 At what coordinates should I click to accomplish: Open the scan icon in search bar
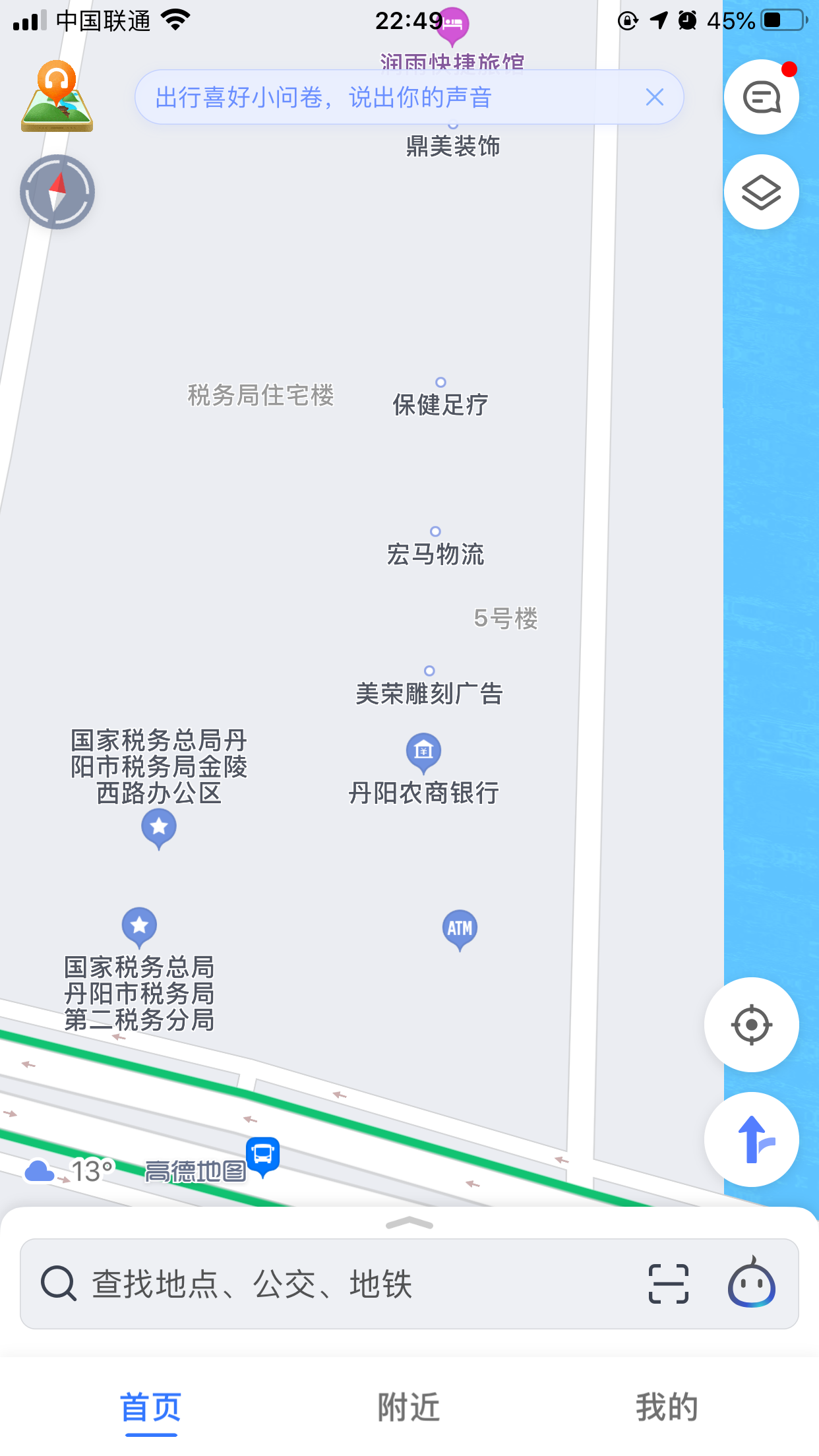click(668, 1283)
